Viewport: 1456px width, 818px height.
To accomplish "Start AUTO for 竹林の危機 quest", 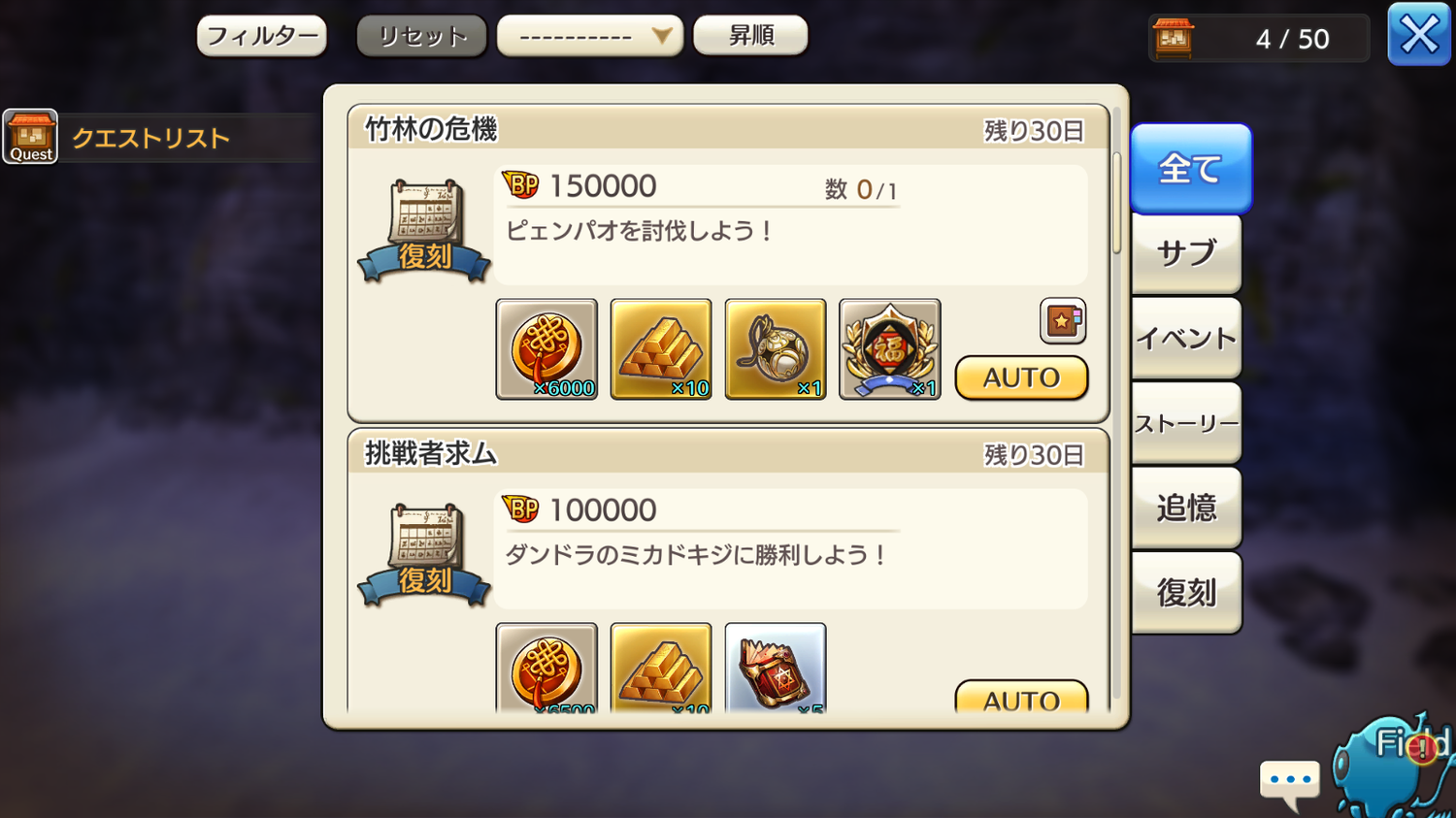I will (1021, 377).
